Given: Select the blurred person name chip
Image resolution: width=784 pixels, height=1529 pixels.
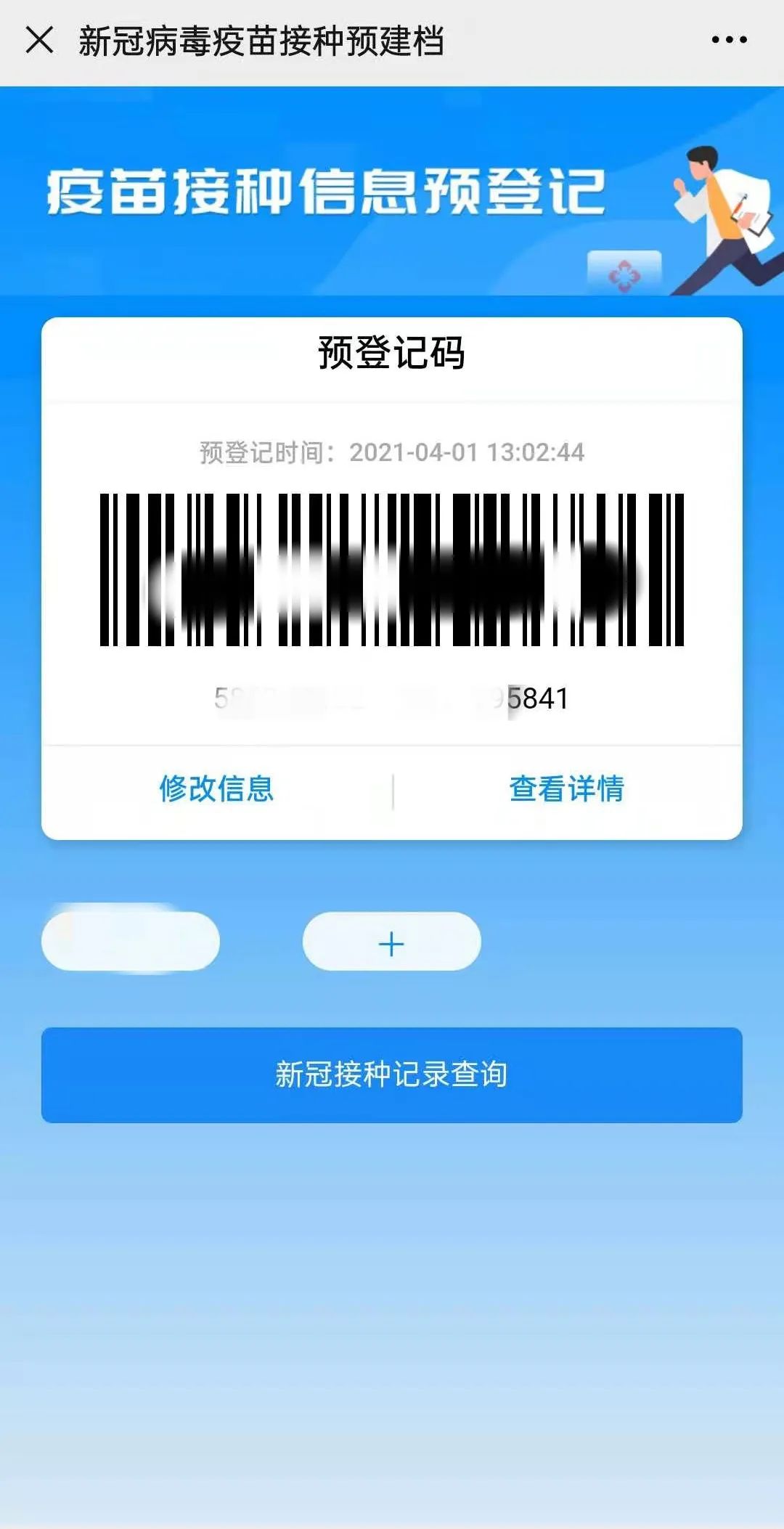Looking at the screenshot, I should [x=131, y=941].
